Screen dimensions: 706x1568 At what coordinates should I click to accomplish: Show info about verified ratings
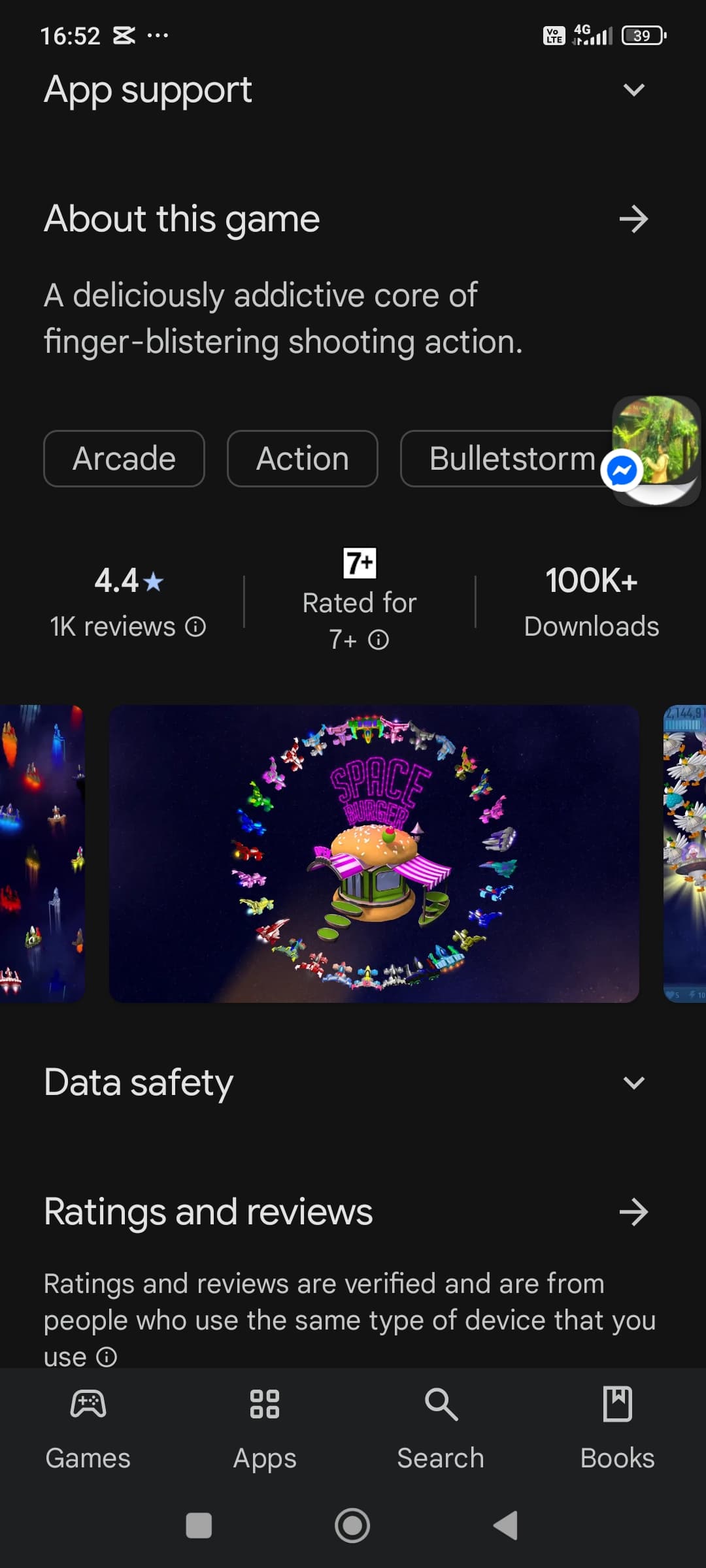[x=107, y=1357]
